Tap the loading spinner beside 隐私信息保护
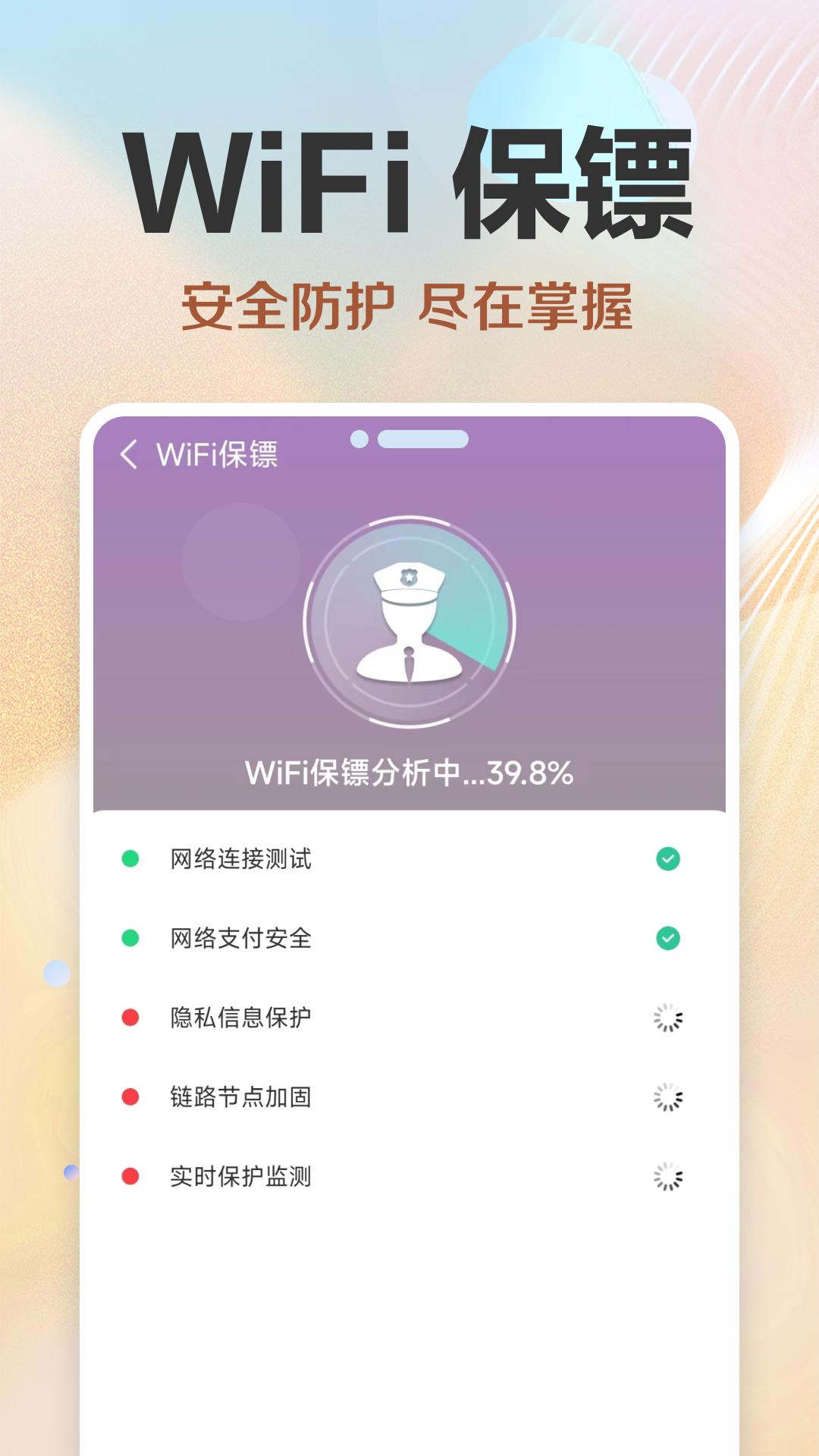This screenshot has width=819, height=1456. click(667, 1018)
